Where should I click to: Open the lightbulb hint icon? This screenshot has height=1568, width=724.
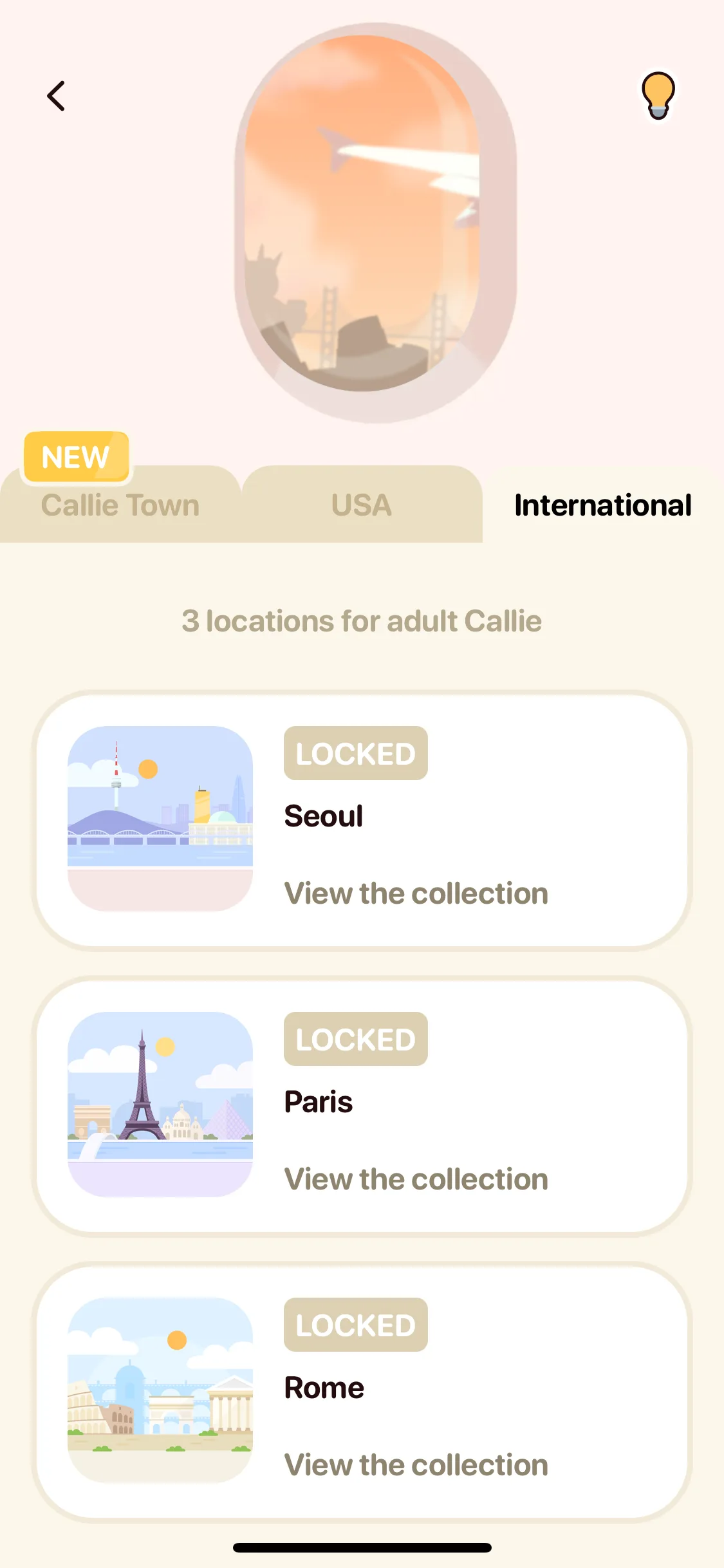click(658, 95)
